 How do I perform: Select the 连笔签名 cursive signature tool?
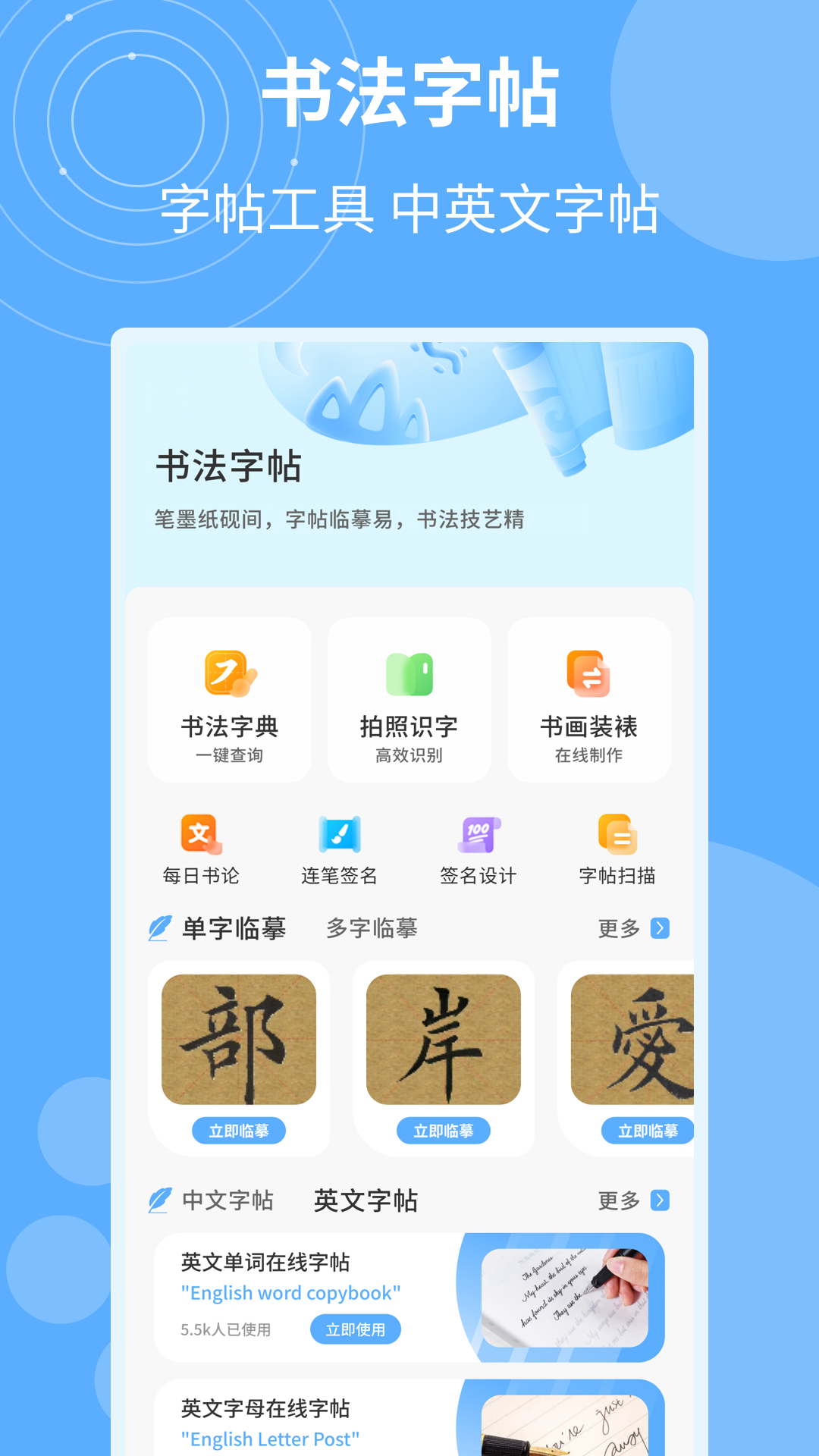click(340, 851)
